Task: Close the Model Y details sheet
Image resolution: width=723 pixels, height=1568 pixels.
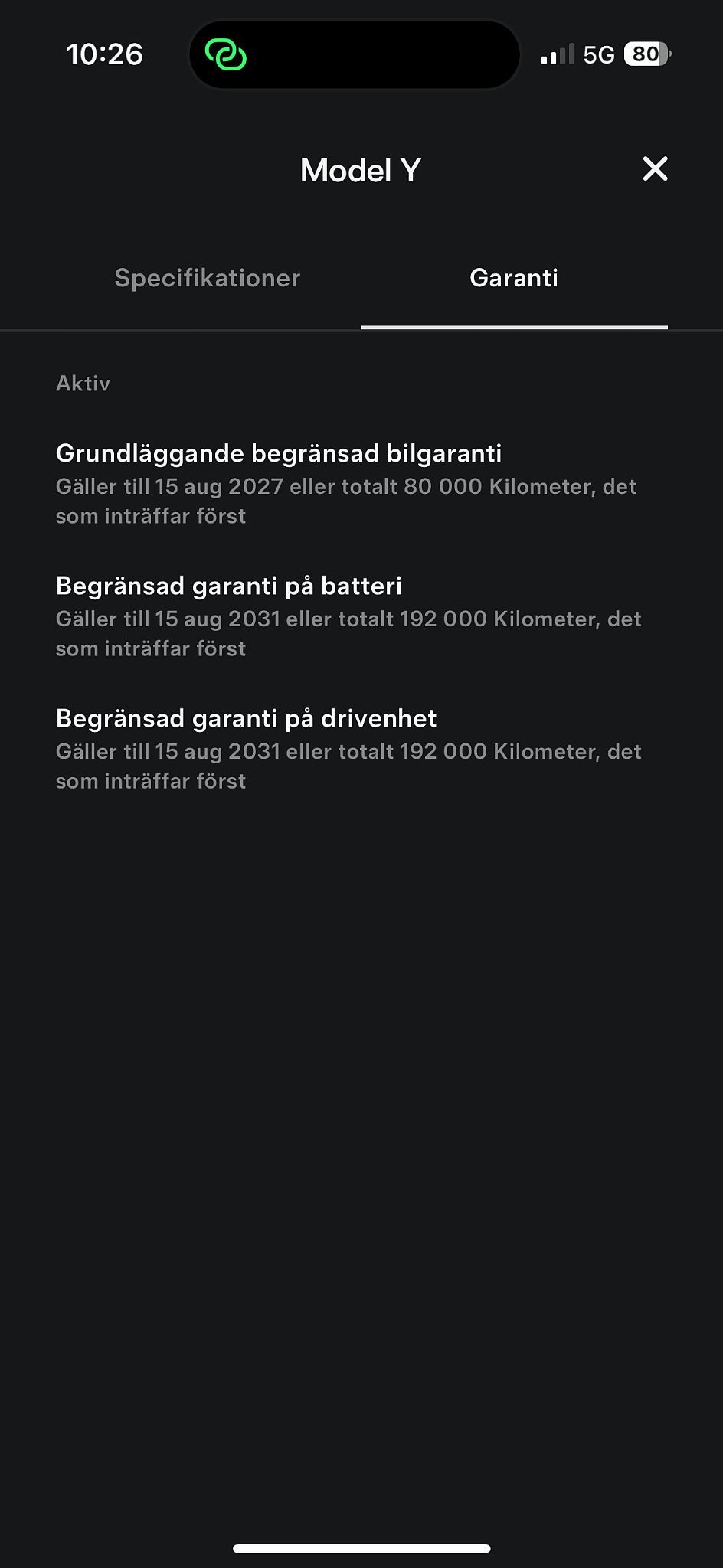Action: pos(655,169)
